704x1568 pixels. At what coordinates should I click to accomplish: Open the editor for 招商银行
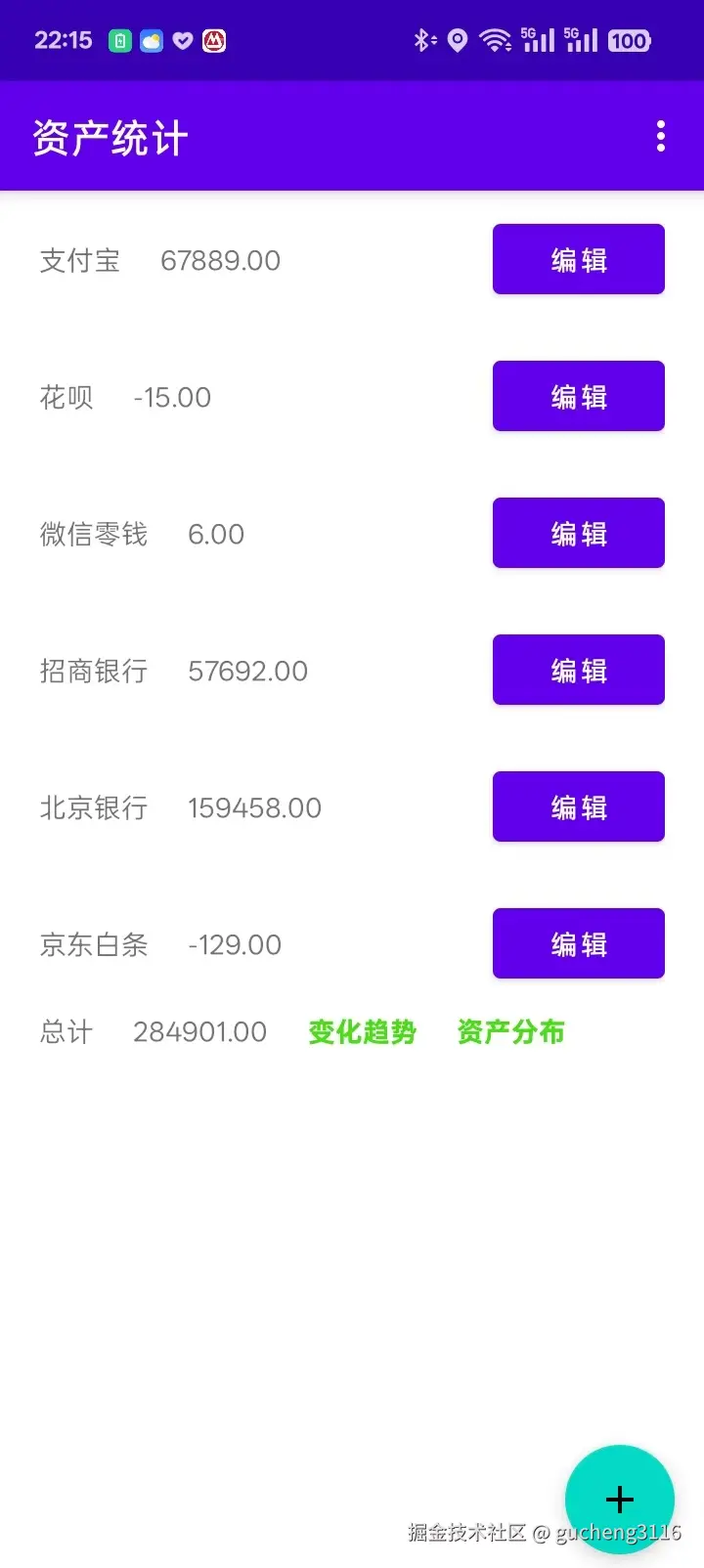coord(578,670)
